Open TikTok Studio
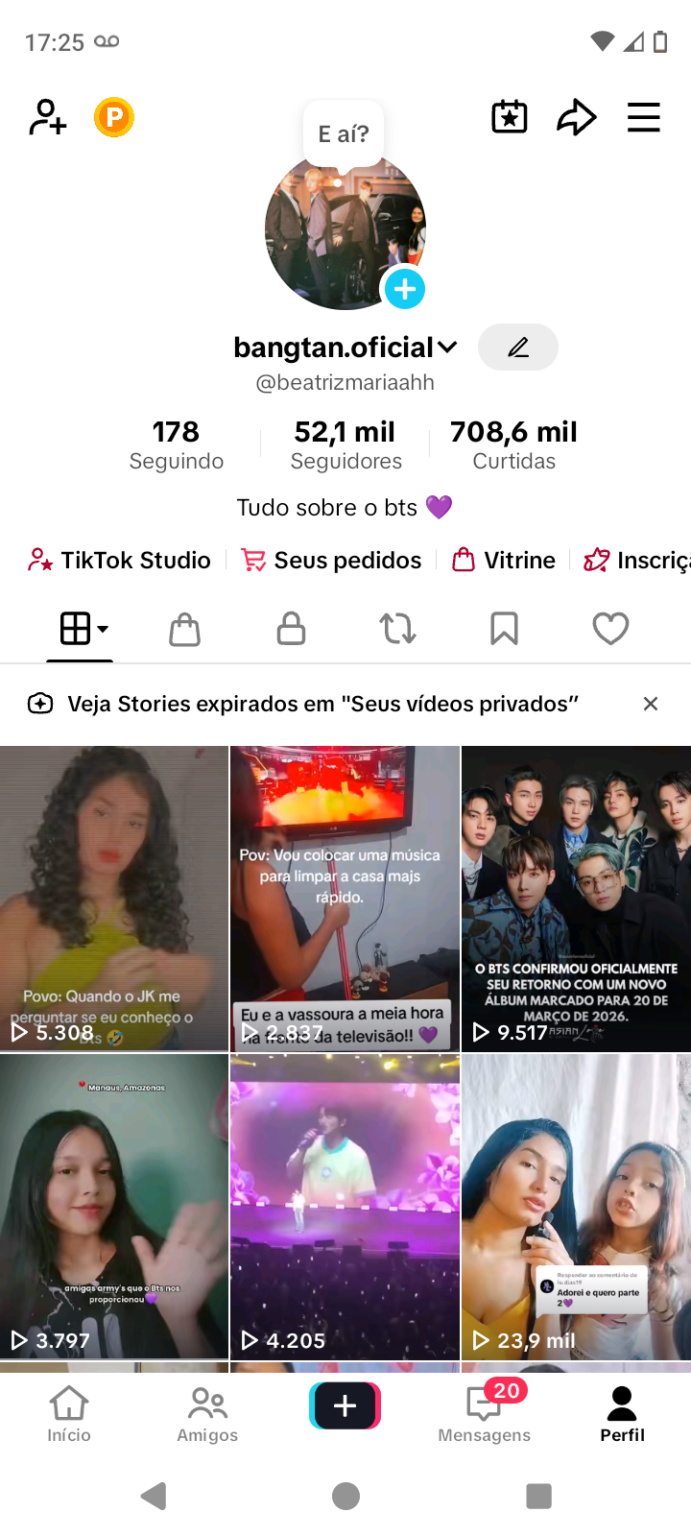 click(x=120, y=560)
